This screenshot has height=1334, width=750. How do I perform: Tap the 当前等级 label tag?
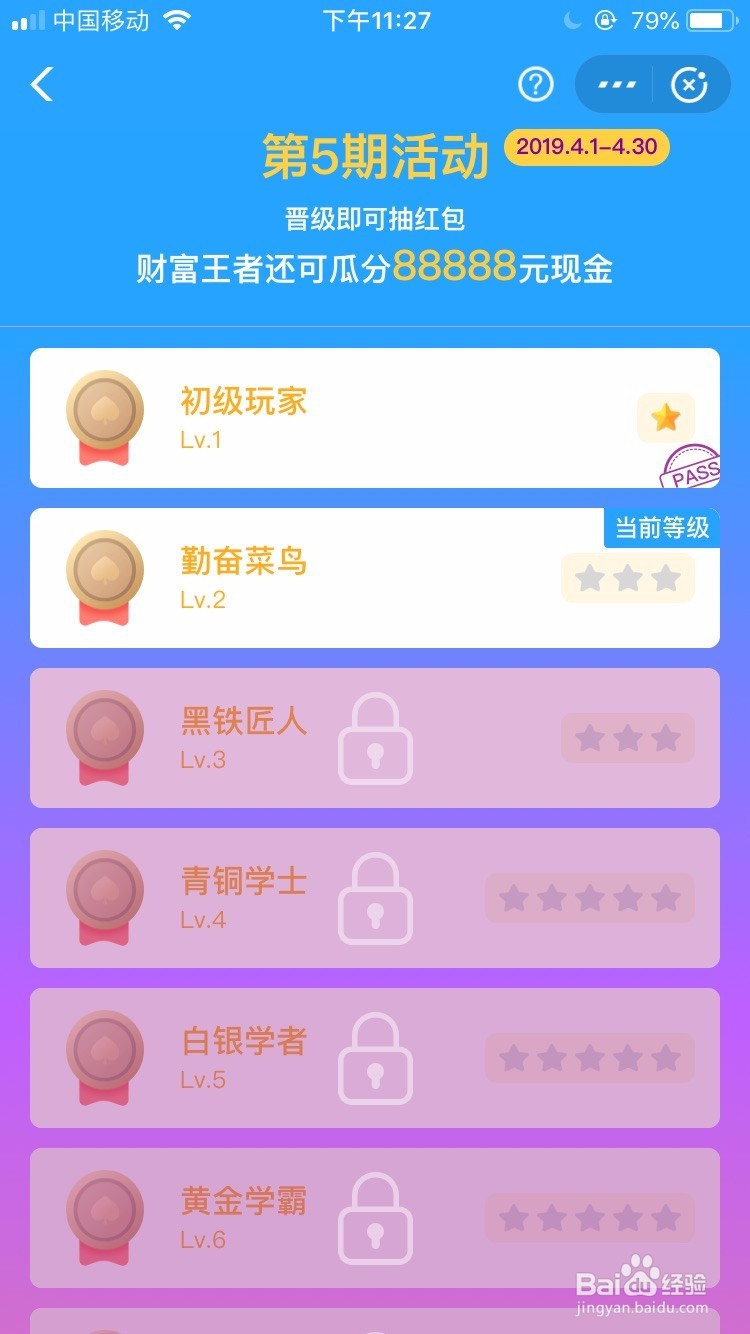pyautogui.click(x=663, y=528)
